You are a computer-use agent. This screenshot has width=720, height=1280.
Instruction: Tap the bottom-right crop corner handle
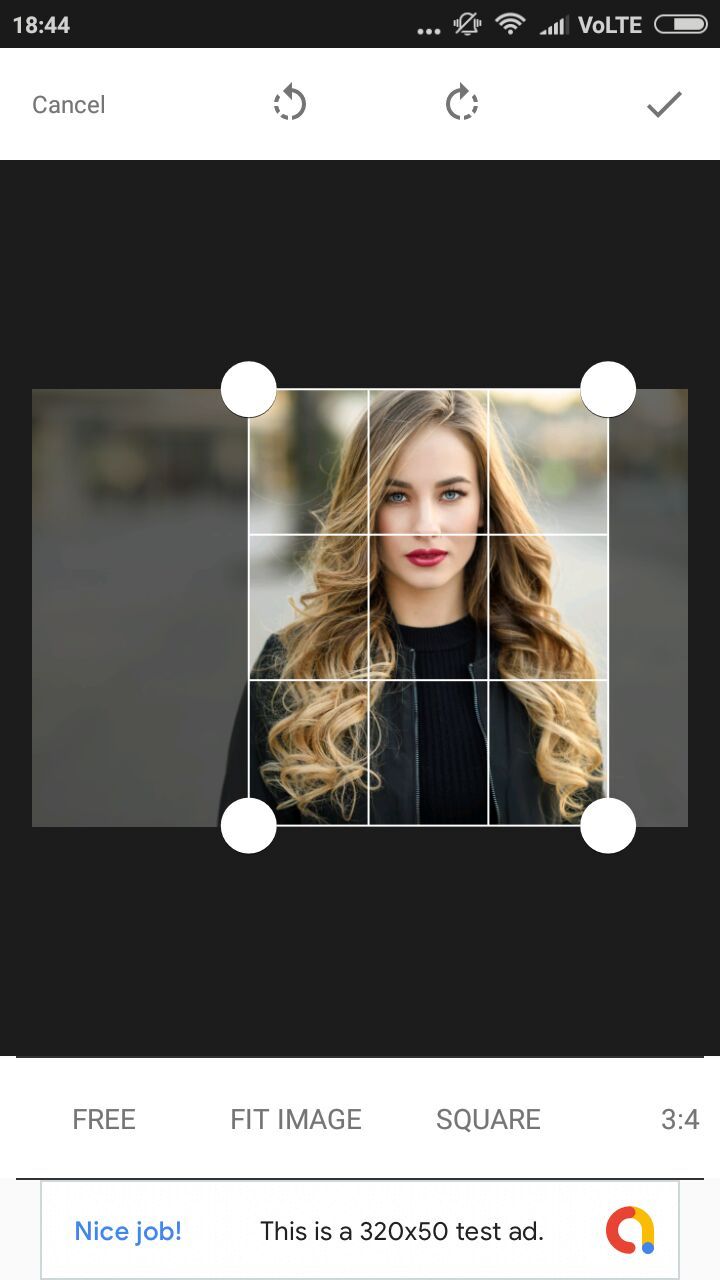tap(608, 826)
